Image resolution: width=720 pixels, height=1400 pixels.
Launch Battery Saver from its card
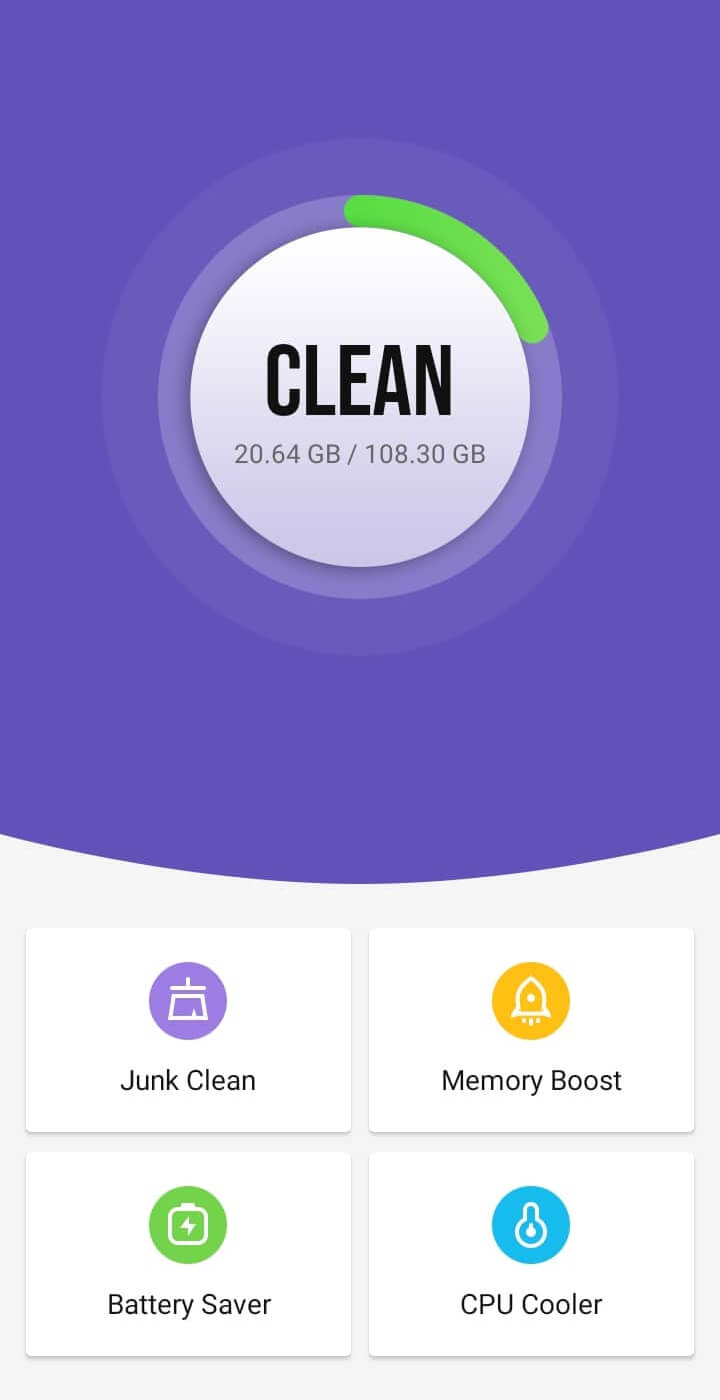[x=188, y=1254]
